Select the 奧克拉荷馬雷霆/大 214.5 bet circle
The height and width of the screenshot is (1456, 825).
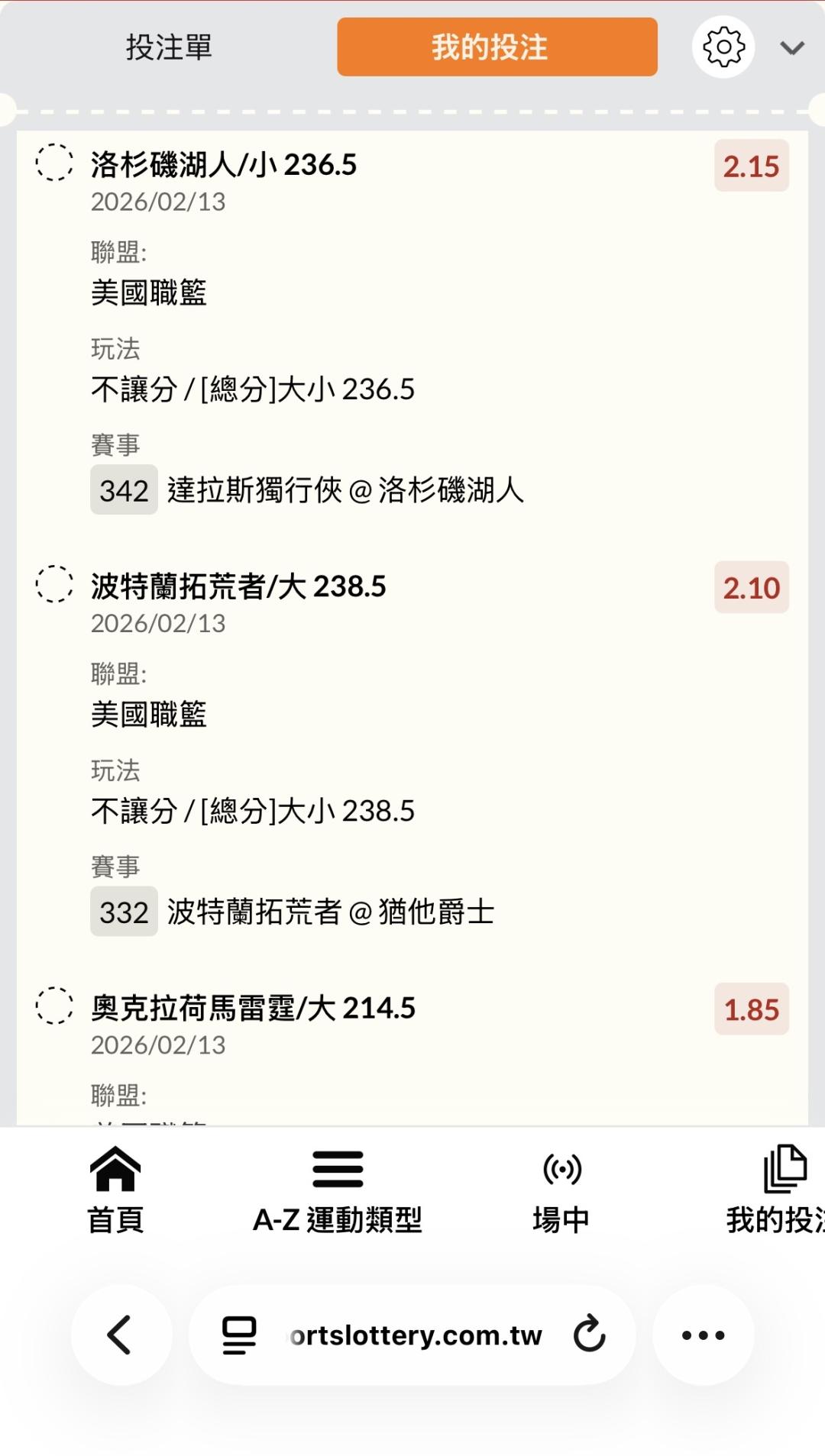tap(54, 1006)
